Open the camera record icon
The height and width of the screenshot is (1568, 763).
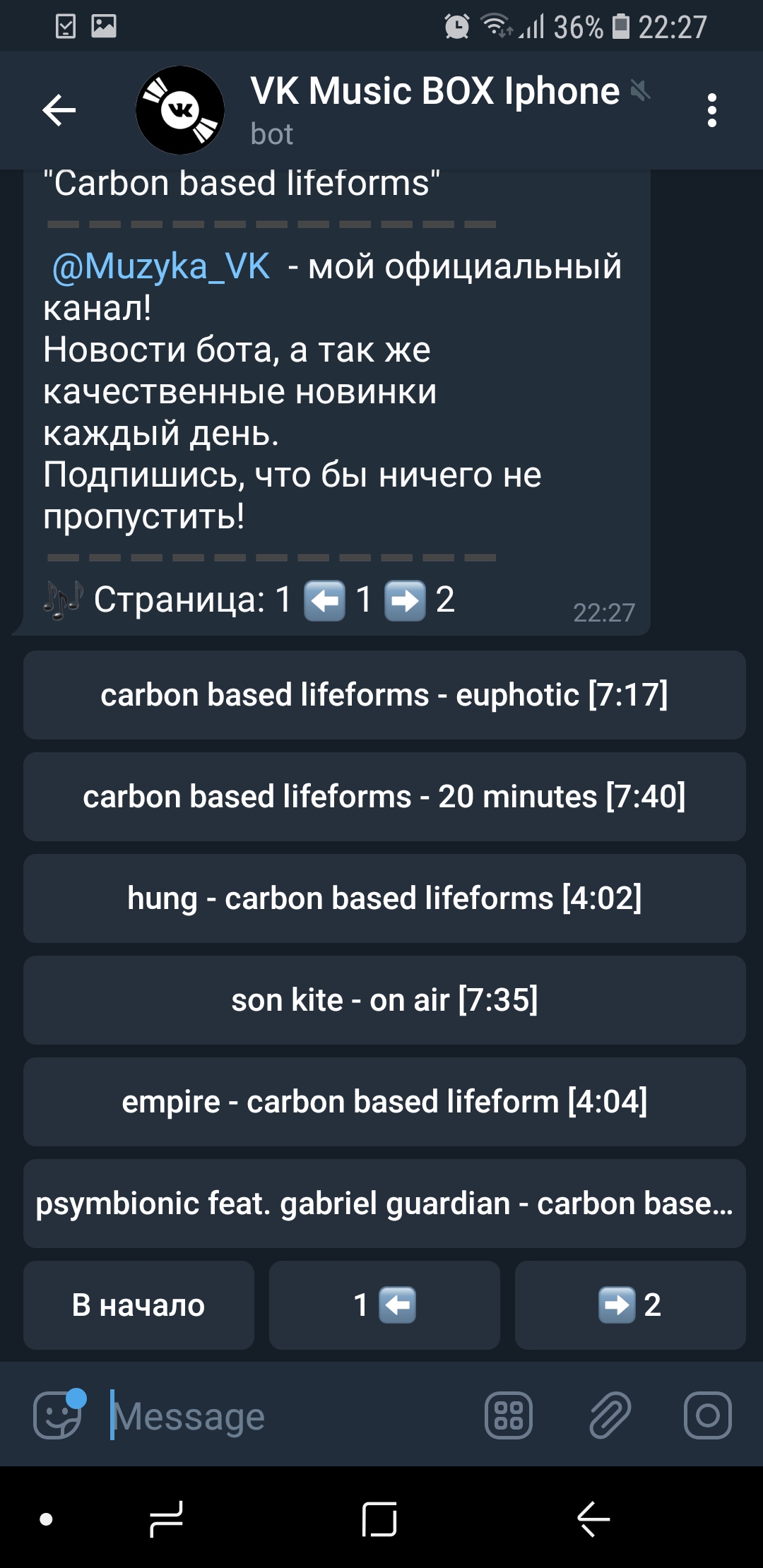pos(707,1415)
